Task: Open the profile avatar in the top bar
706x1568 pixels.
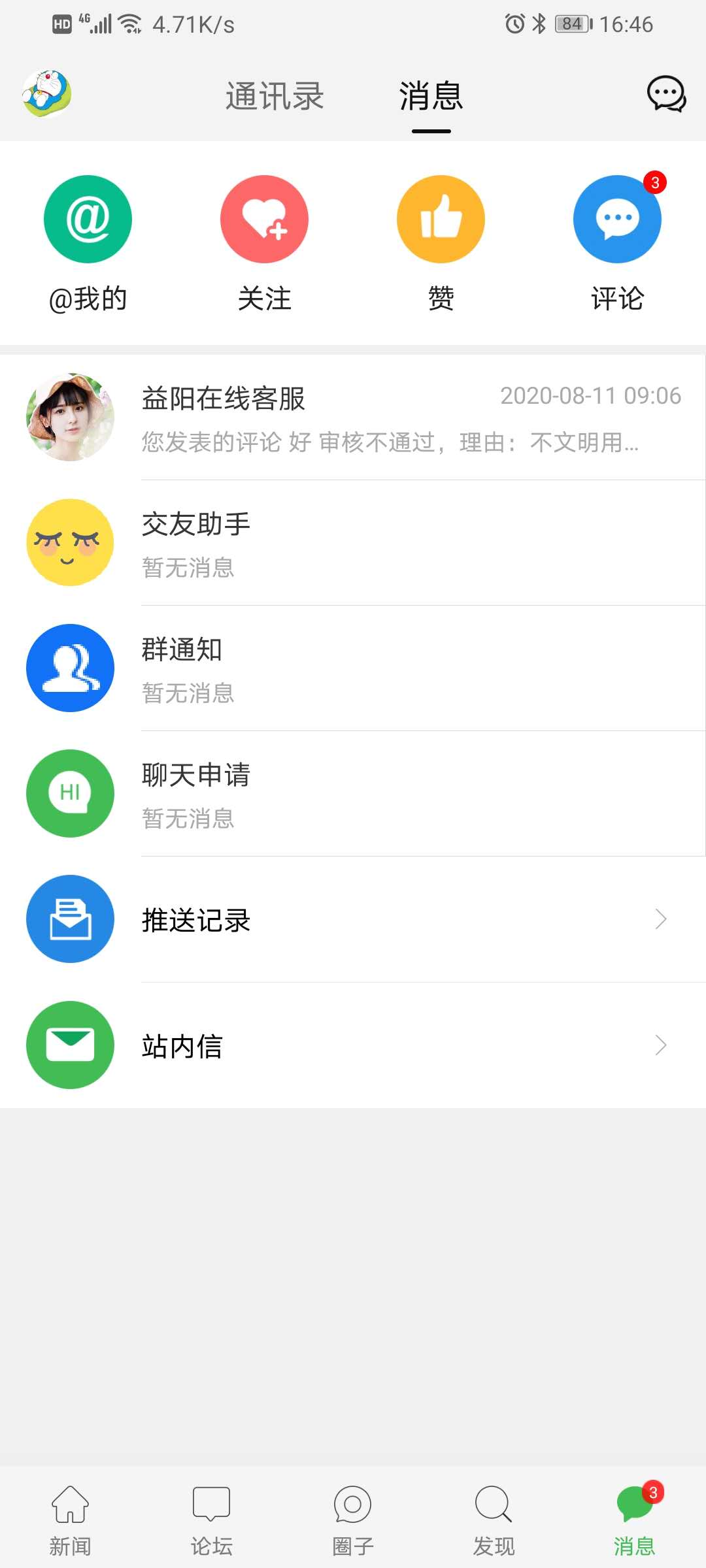Action: pyautogui.click(x=47, y=94)
